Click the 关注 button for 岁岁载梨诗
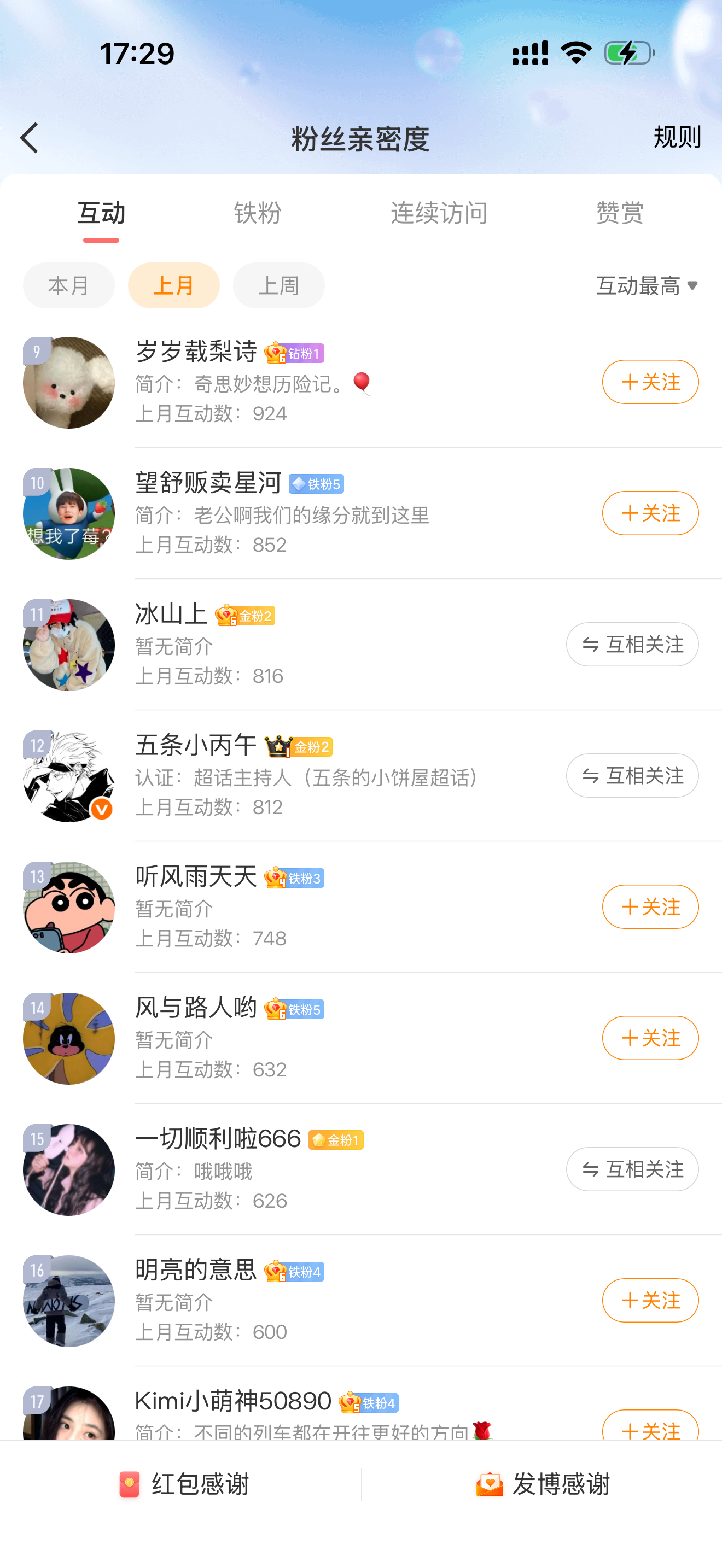This screenshot has height=1568, width=722. point(650,382)
